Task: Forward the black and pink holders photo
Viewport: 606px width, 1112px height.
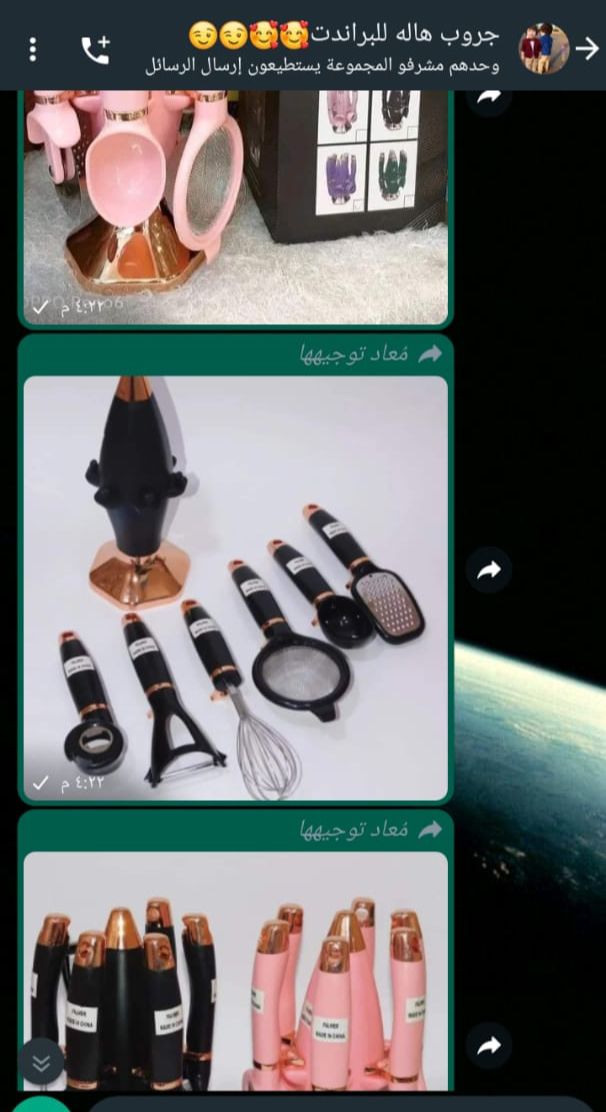Action: coord(489,1046)
